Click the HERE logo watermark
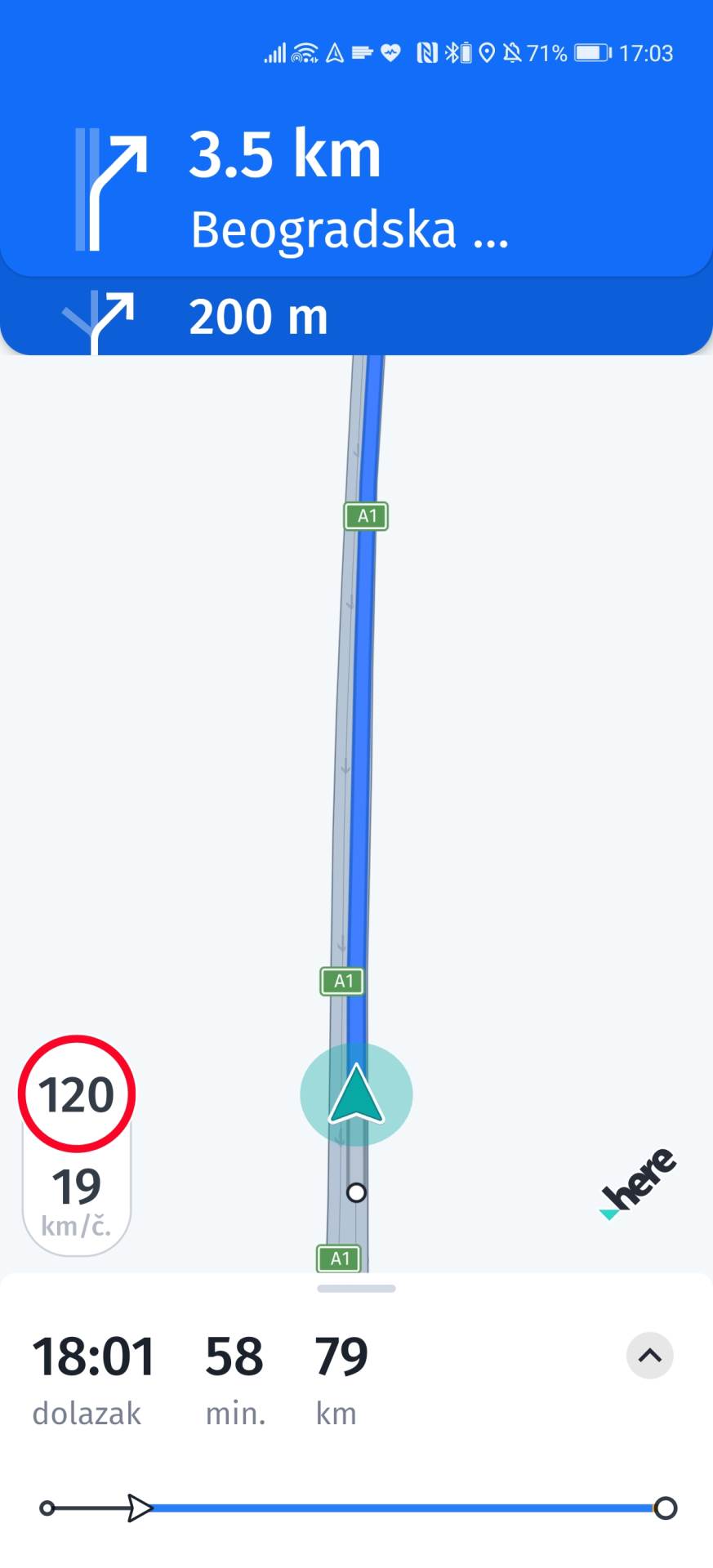This screenshot has height=1568, width=713. [x=639, y=1180]
